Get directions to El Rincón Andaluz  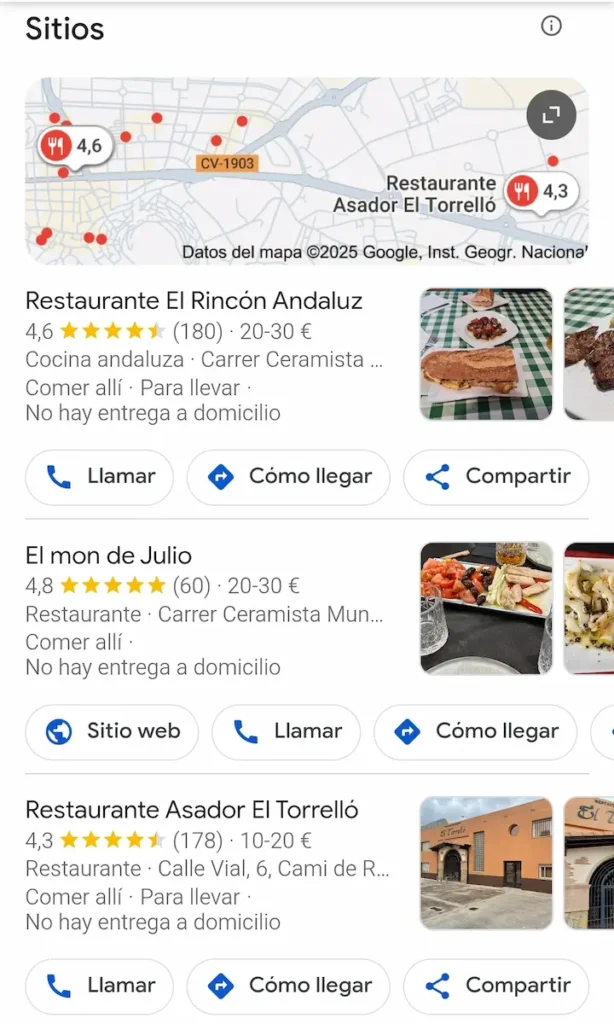tap(288, 477)
